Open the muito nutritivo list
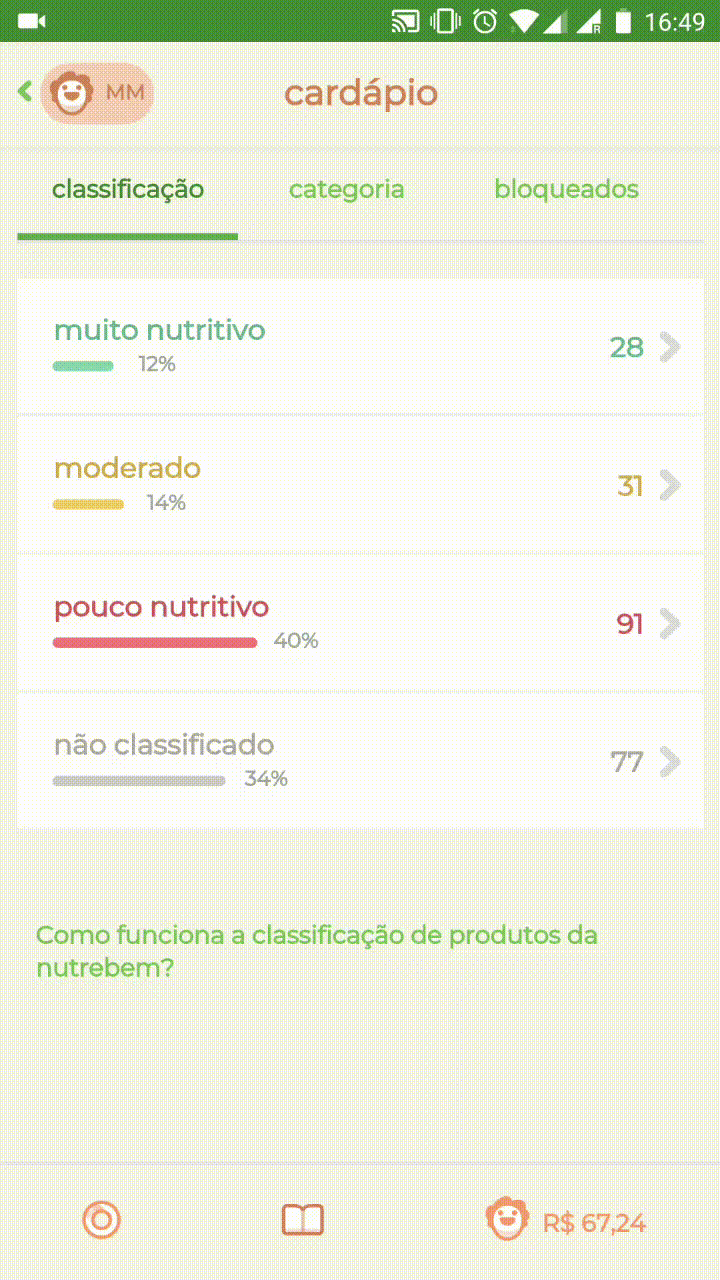This screenshot has width=720, height=1280. pos(360,346)
